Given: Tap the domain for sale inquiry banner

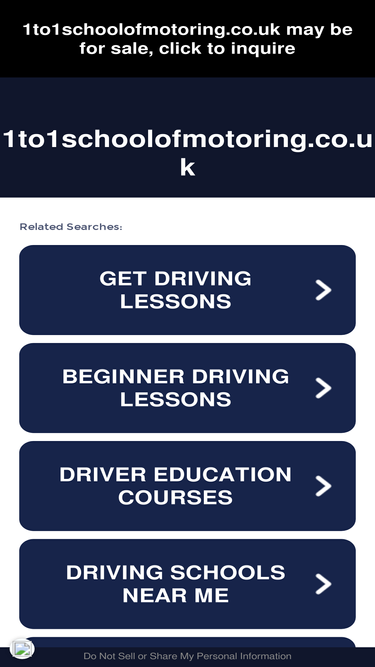Looking at the screenshot, I should pyautogui.click(x=188, y=39).
